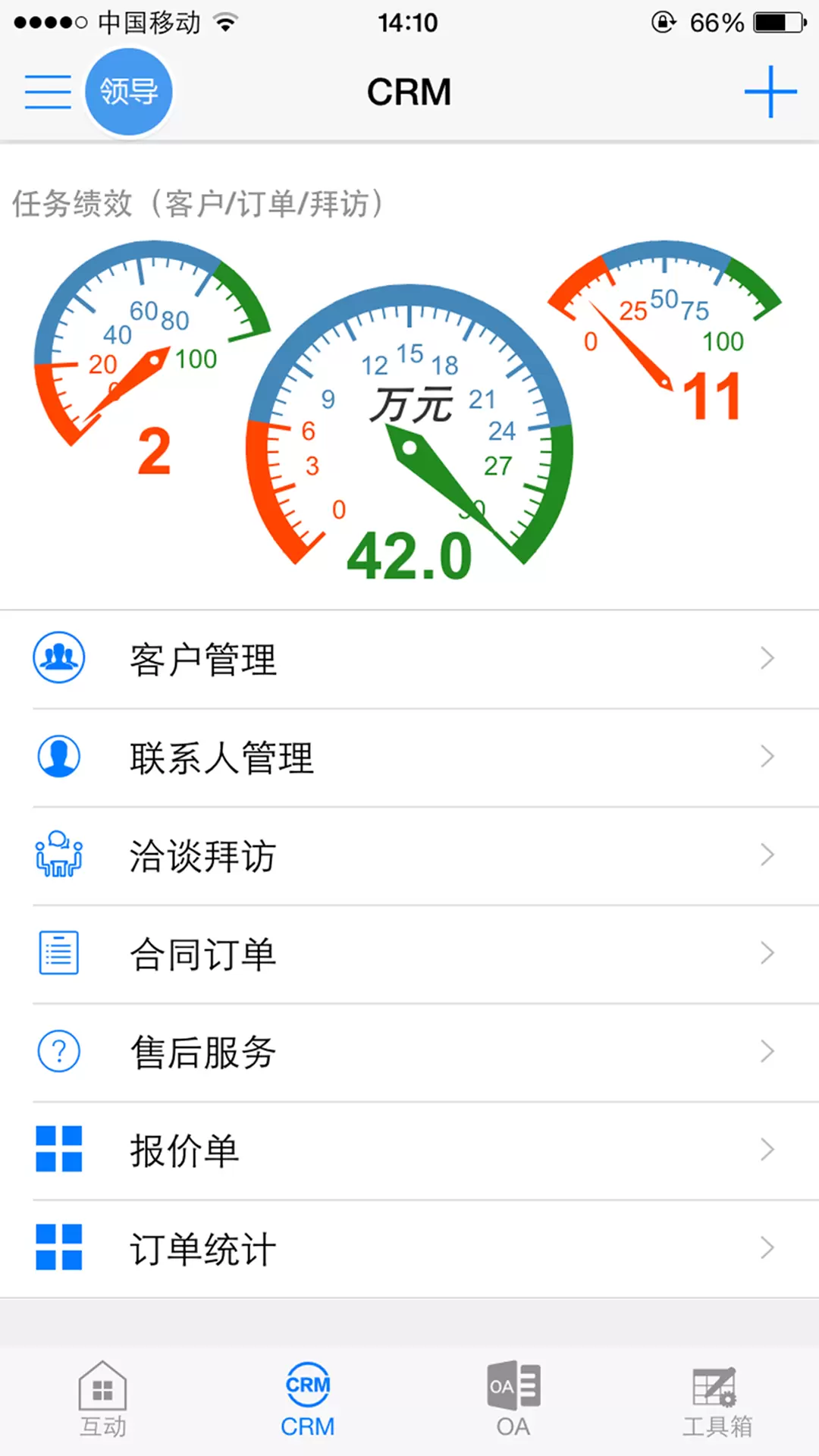
Task: Open the hamburger drawer menu
Action: pos(48,92)
